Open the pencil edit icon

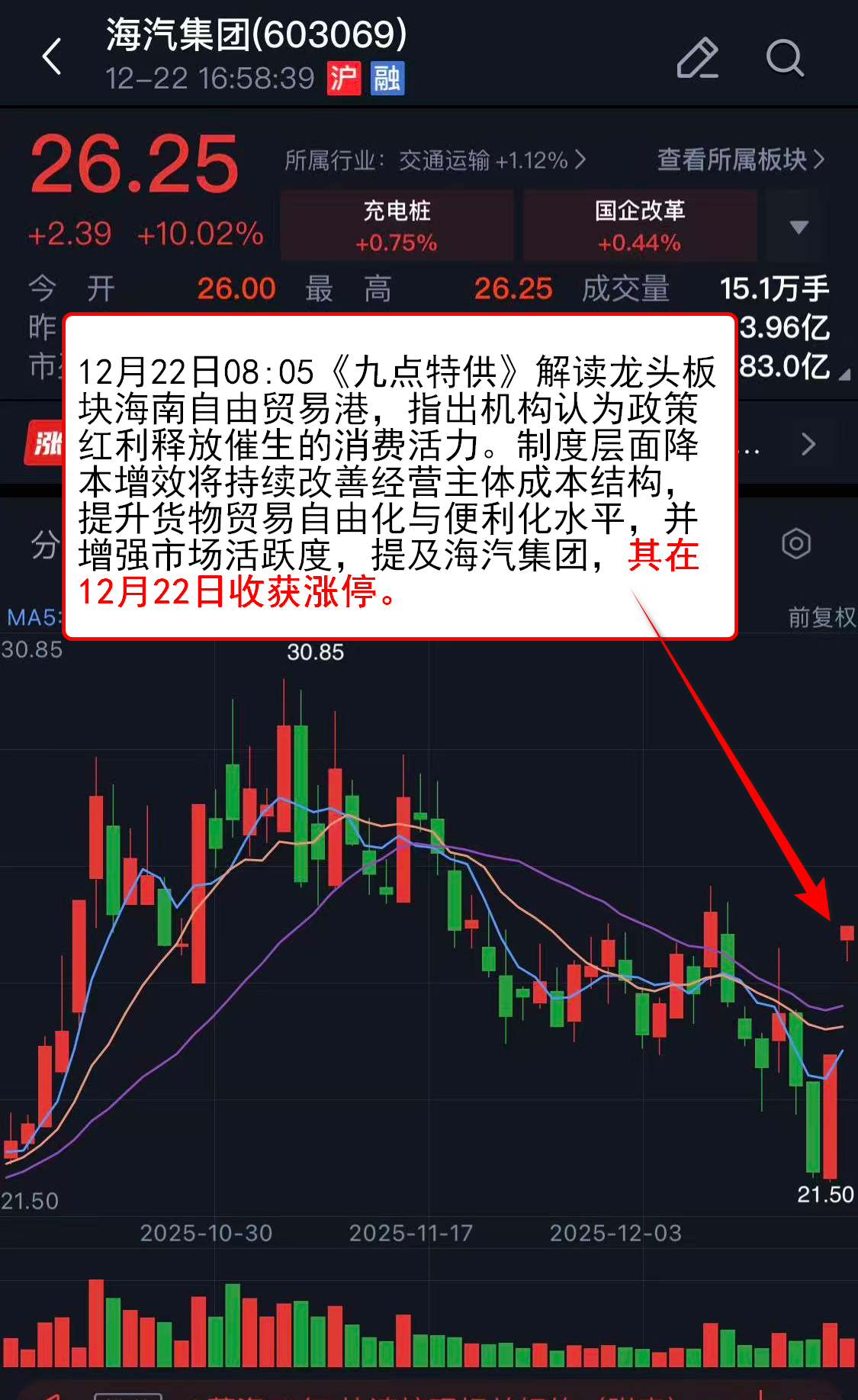[x=697, y=58]
